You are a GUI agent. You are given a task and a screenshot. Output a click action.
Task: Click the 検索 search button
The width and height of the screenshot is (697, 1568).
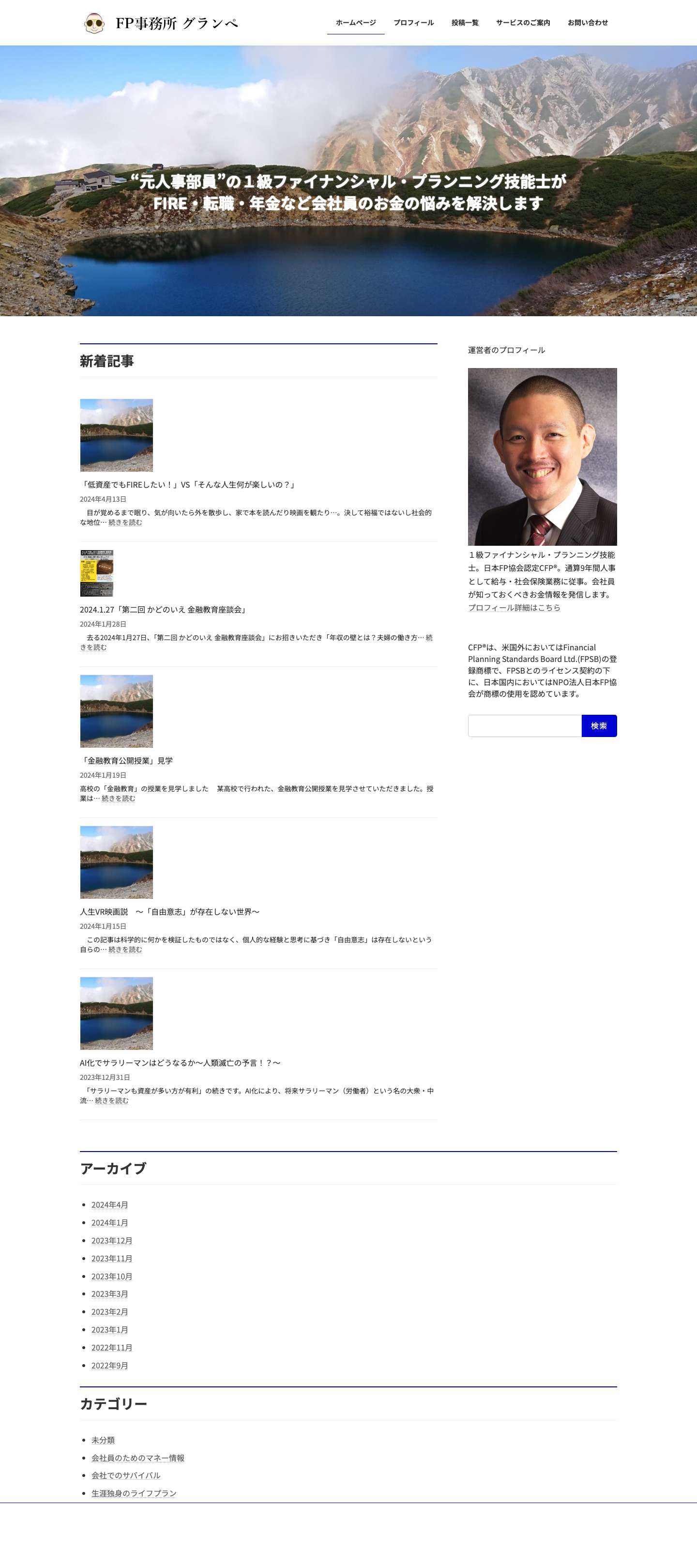tap(598, 725)
